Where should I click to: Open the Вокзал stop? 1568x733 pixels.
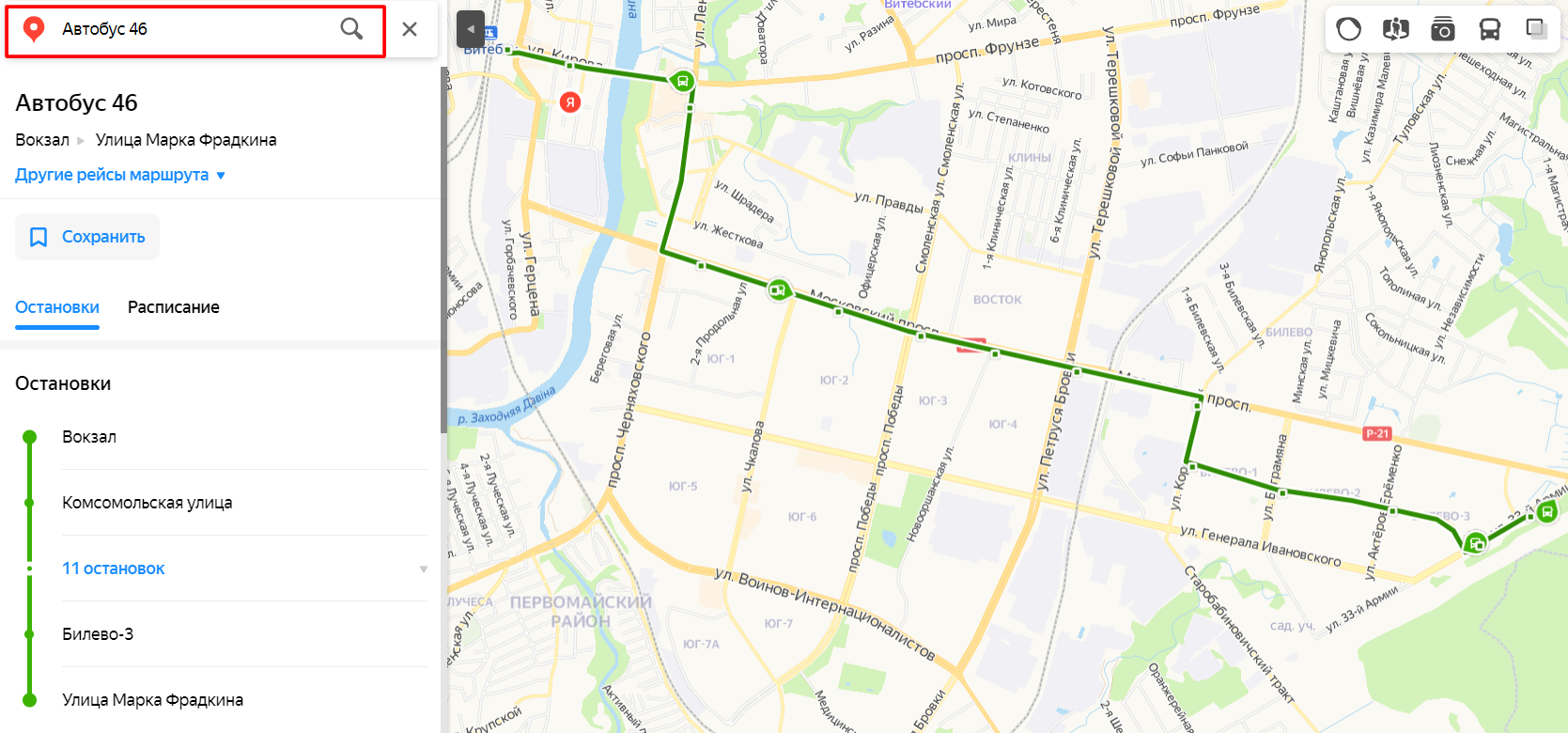pyautogui.click(x=89, y=437)
